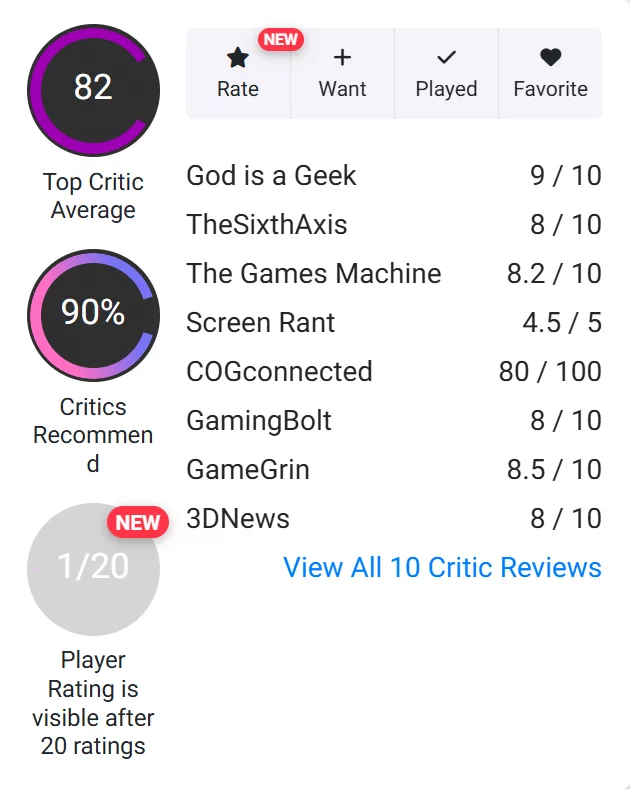630x789 pixels.
Task: Open the GamingBolt review
Action: coord(259,421)
